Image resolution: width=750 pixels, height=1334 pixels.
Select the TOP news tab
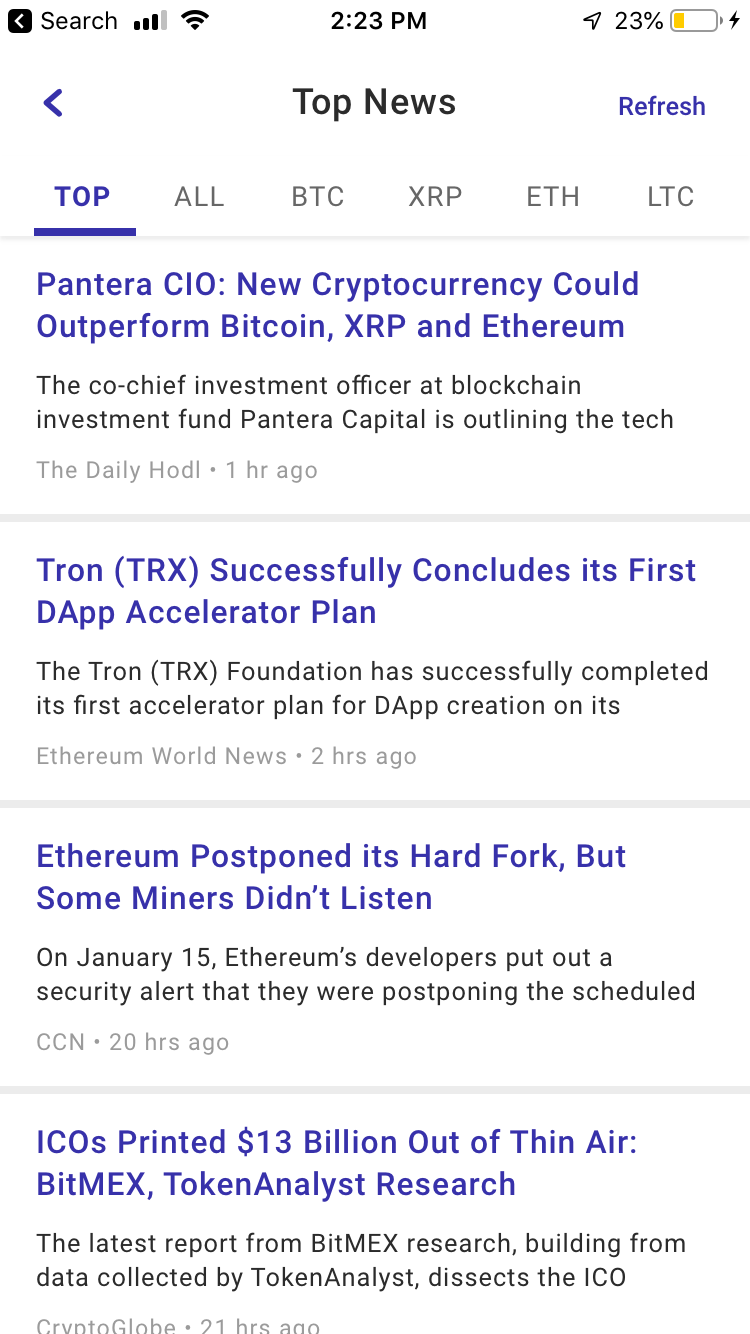83,197
